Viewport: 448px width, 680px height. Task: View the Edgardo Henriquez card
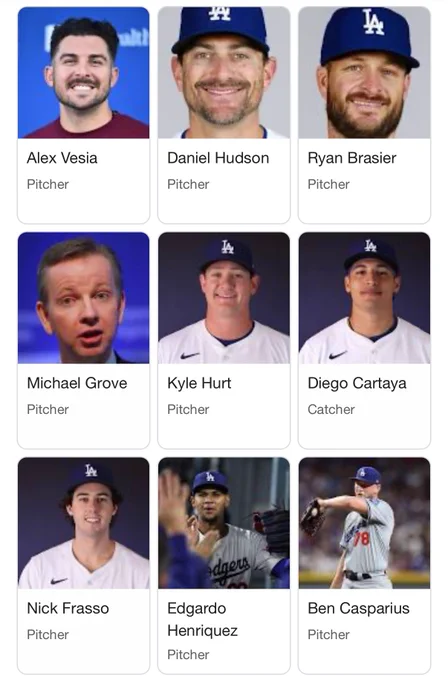click(x=224, y=566)
